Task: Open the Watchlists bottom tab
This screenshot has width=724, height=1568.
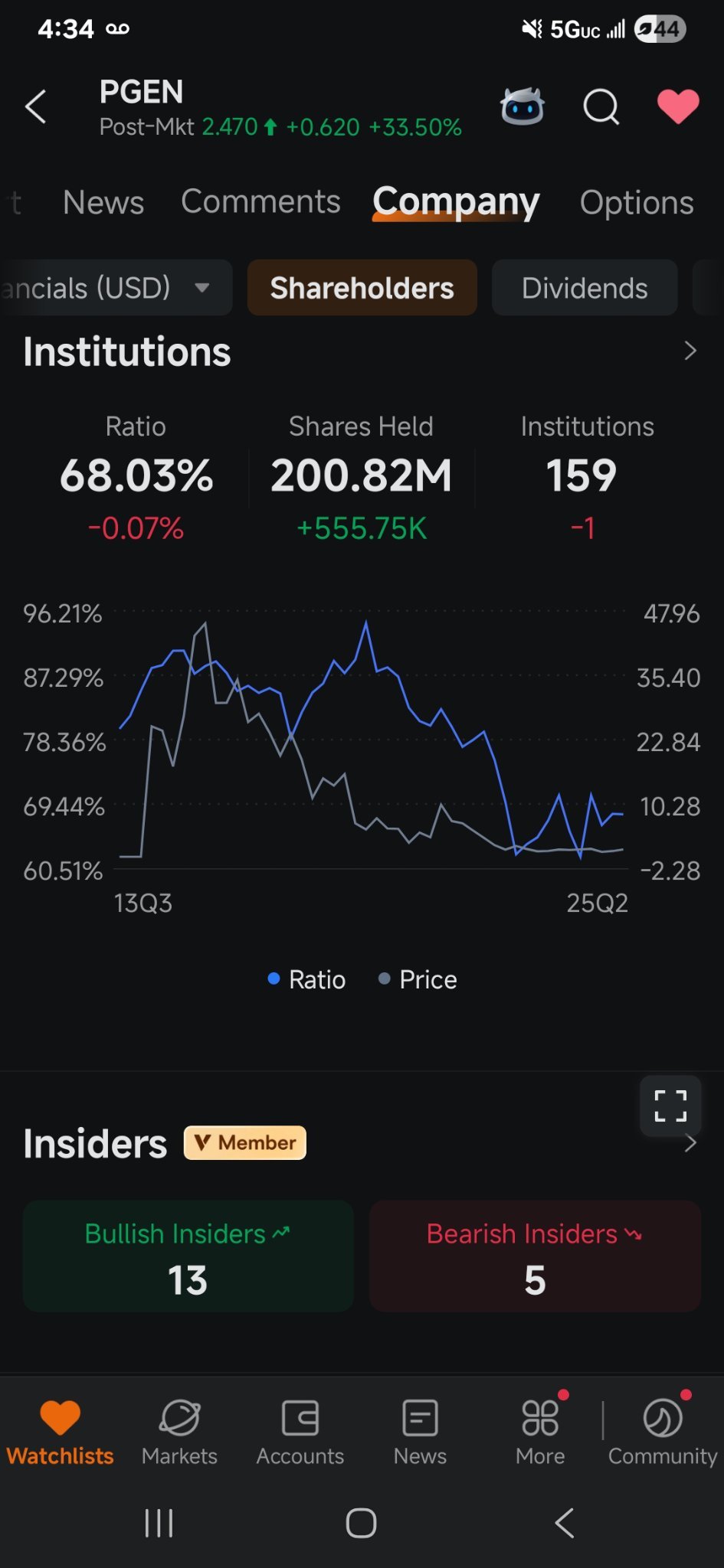Action: pos(60,1432)
